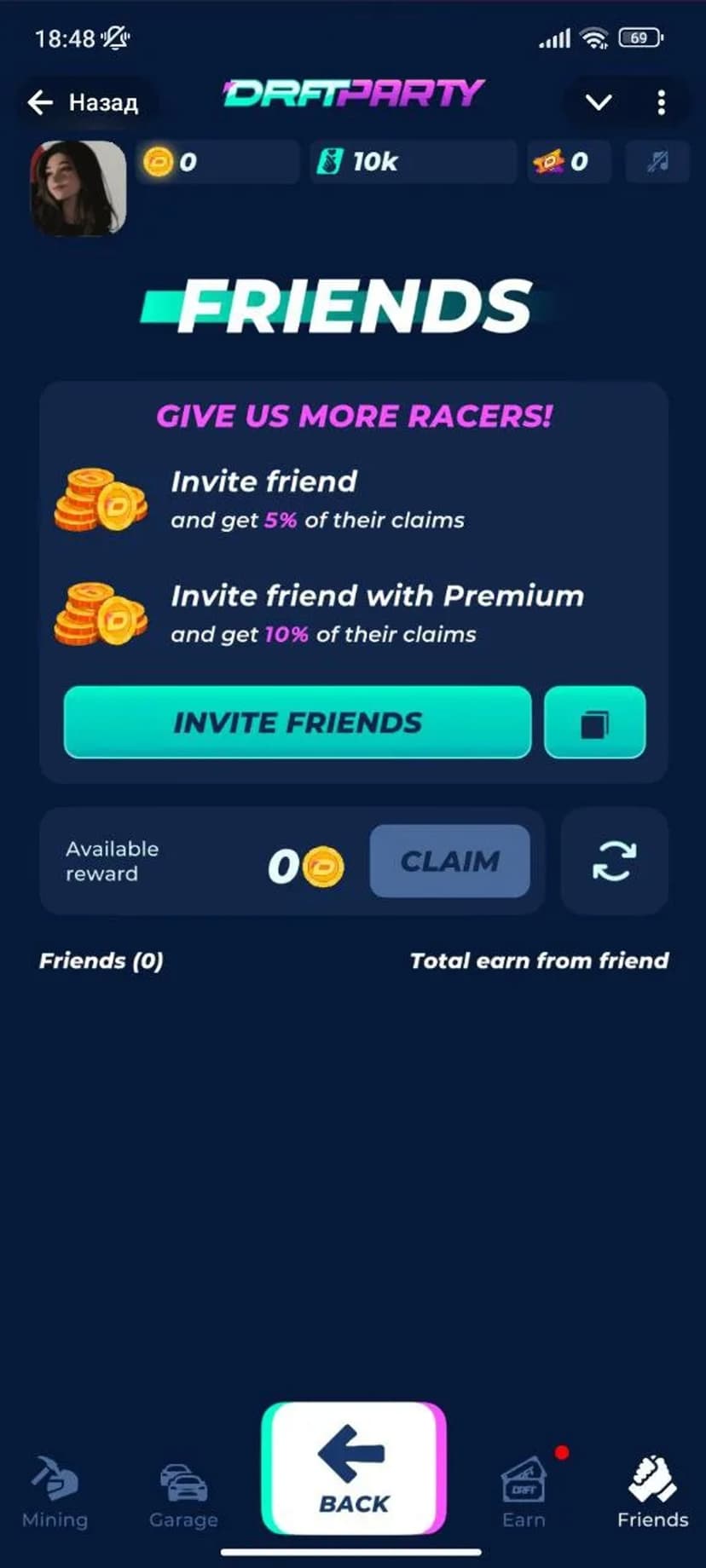This screenshot has height=1568, width=706.
Task: Copy the invite link
Action: tap(594, 723)
